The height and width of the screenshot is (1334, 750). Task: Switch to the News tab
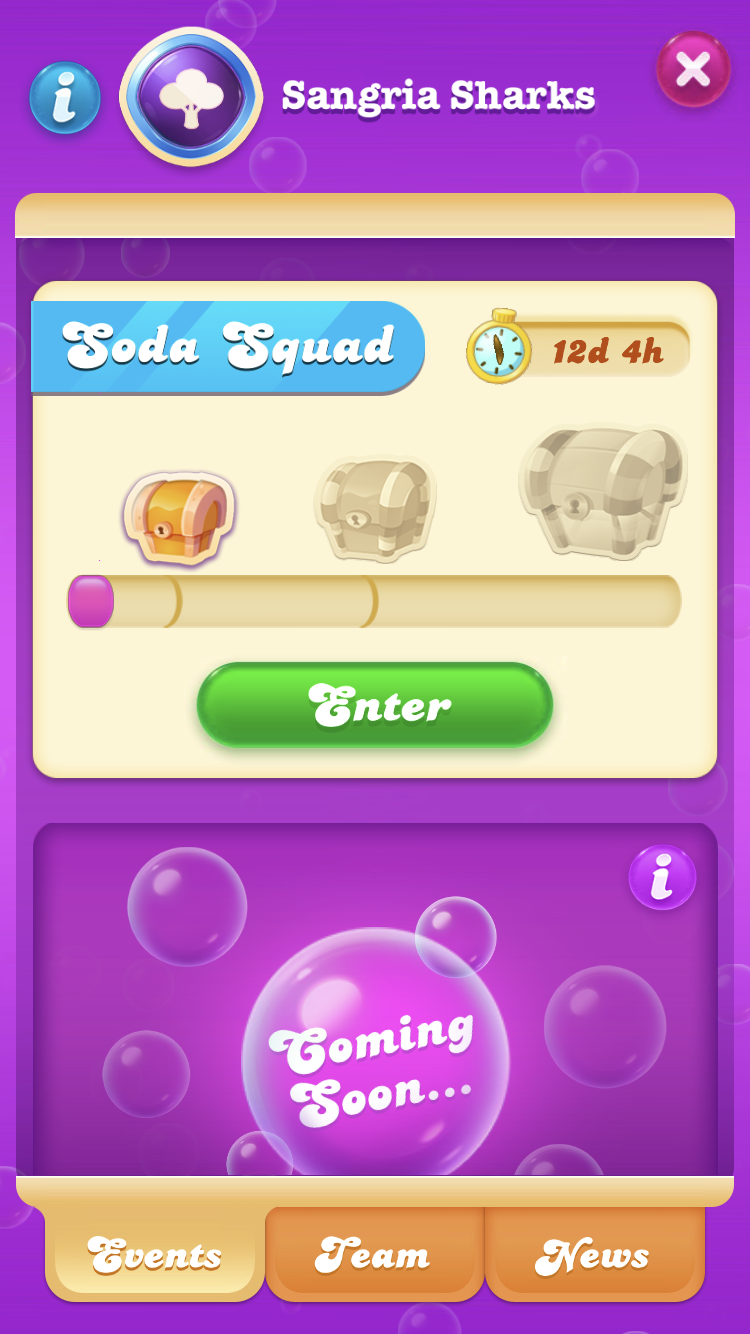(594, 1254)
